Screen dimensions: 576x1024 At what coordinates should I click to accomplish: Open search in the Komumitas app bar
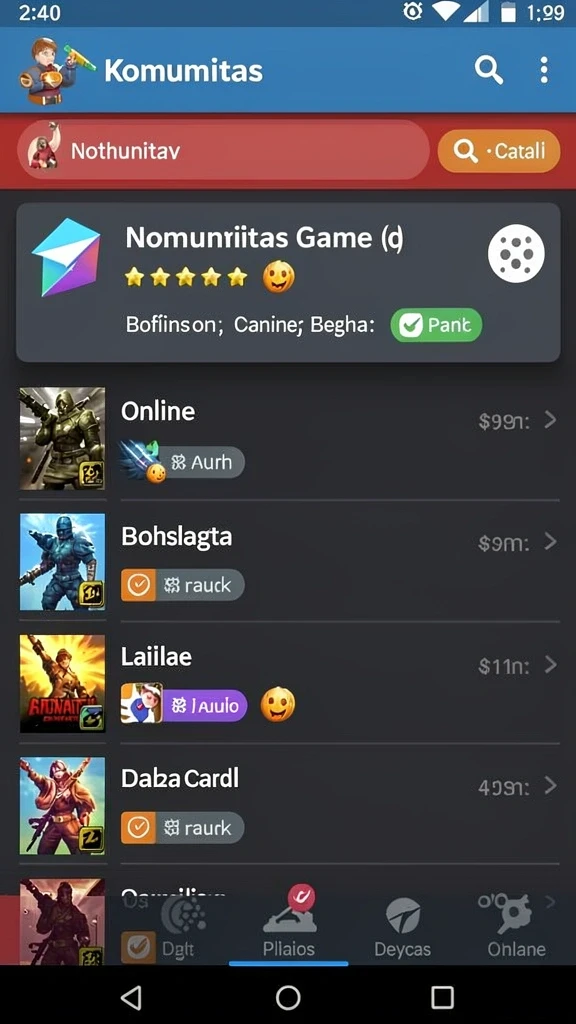(x=488, y=69)
